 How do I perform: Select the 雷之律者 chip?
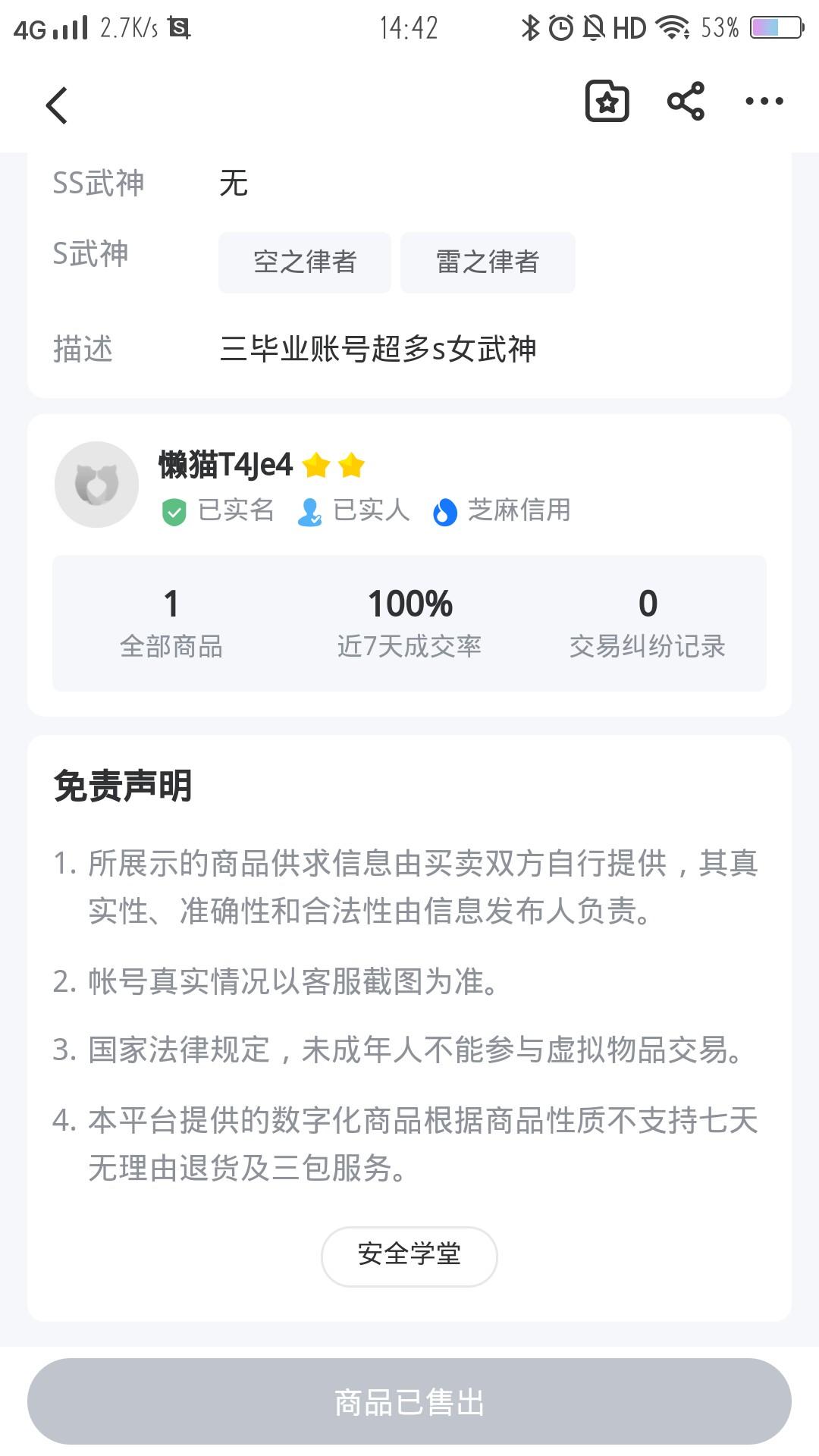click(x=488, y=262)
